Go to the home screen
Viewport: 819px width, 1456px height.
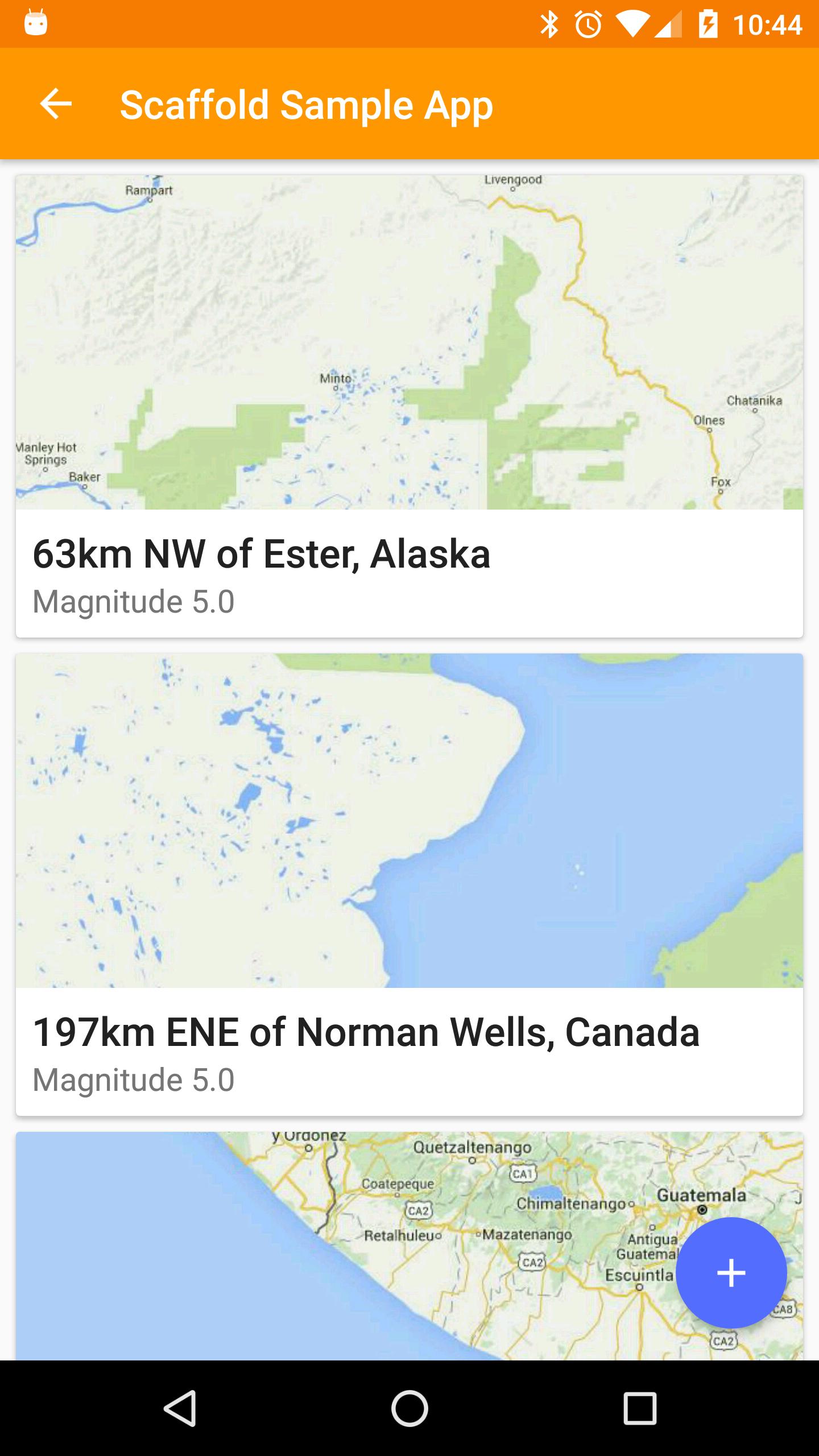[x=409, y=1408]
